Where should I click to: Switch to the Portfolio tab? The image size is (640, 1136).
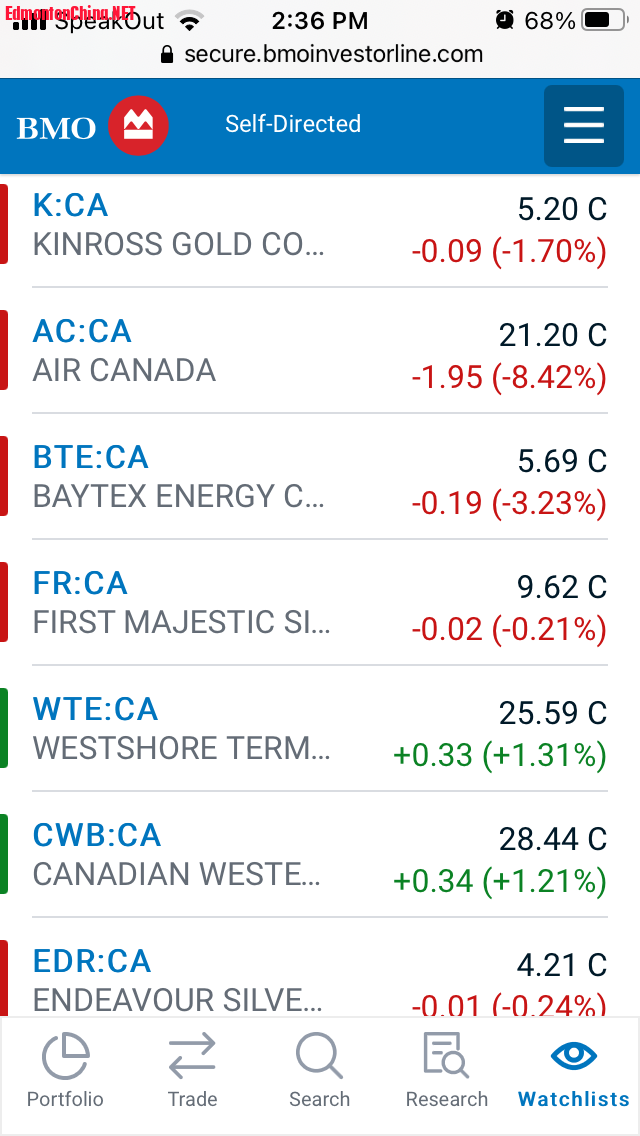click(65, 1072)
